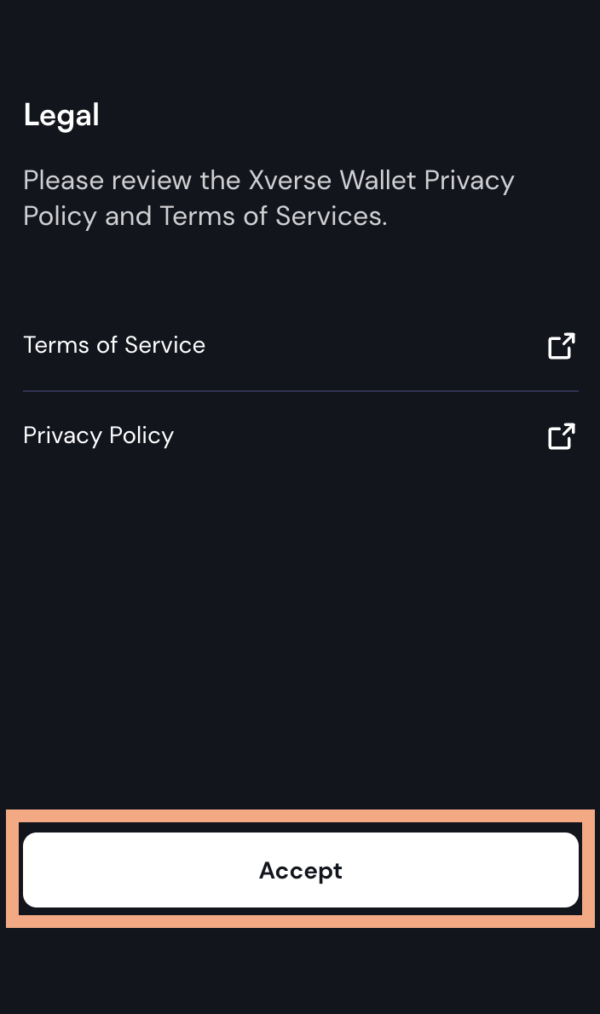Open the Privacy Policy row
600x1014 pixels.
(x=301, y=437)
